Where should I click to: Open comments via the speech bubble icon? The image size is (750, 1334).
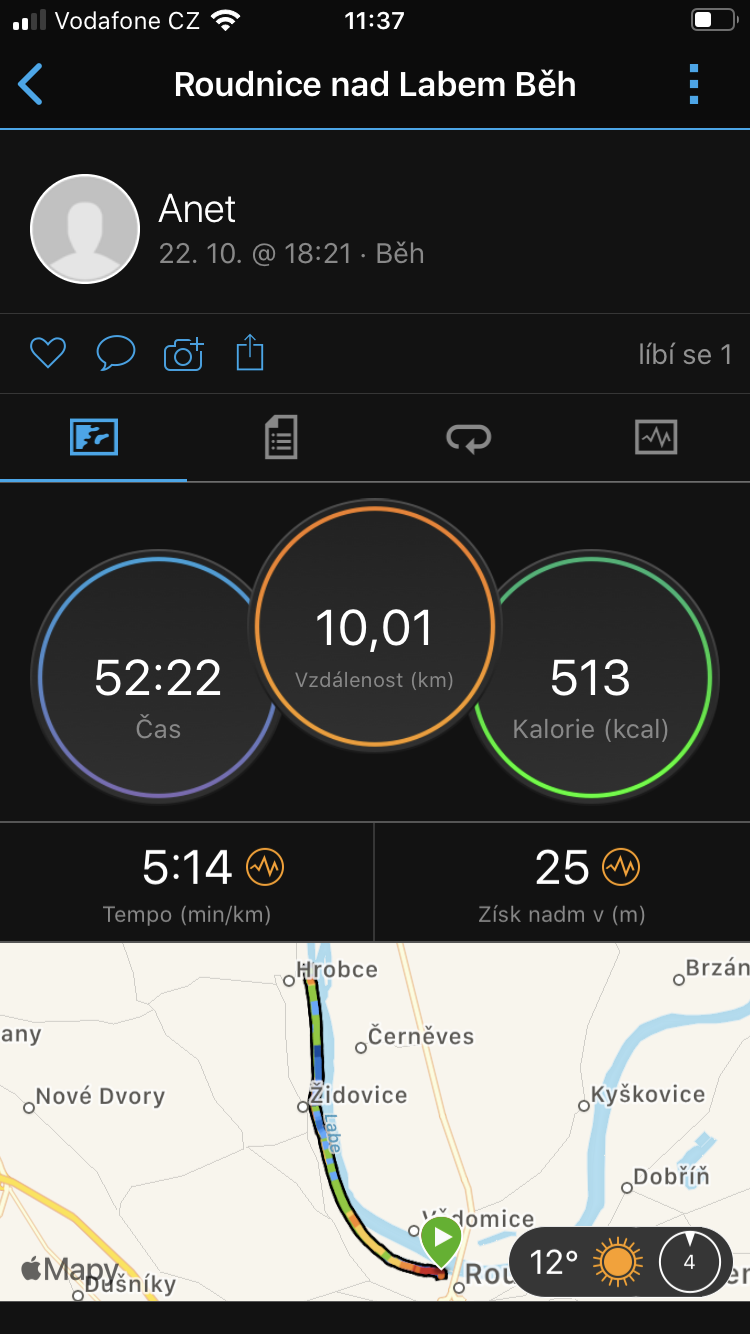(115, 353)
